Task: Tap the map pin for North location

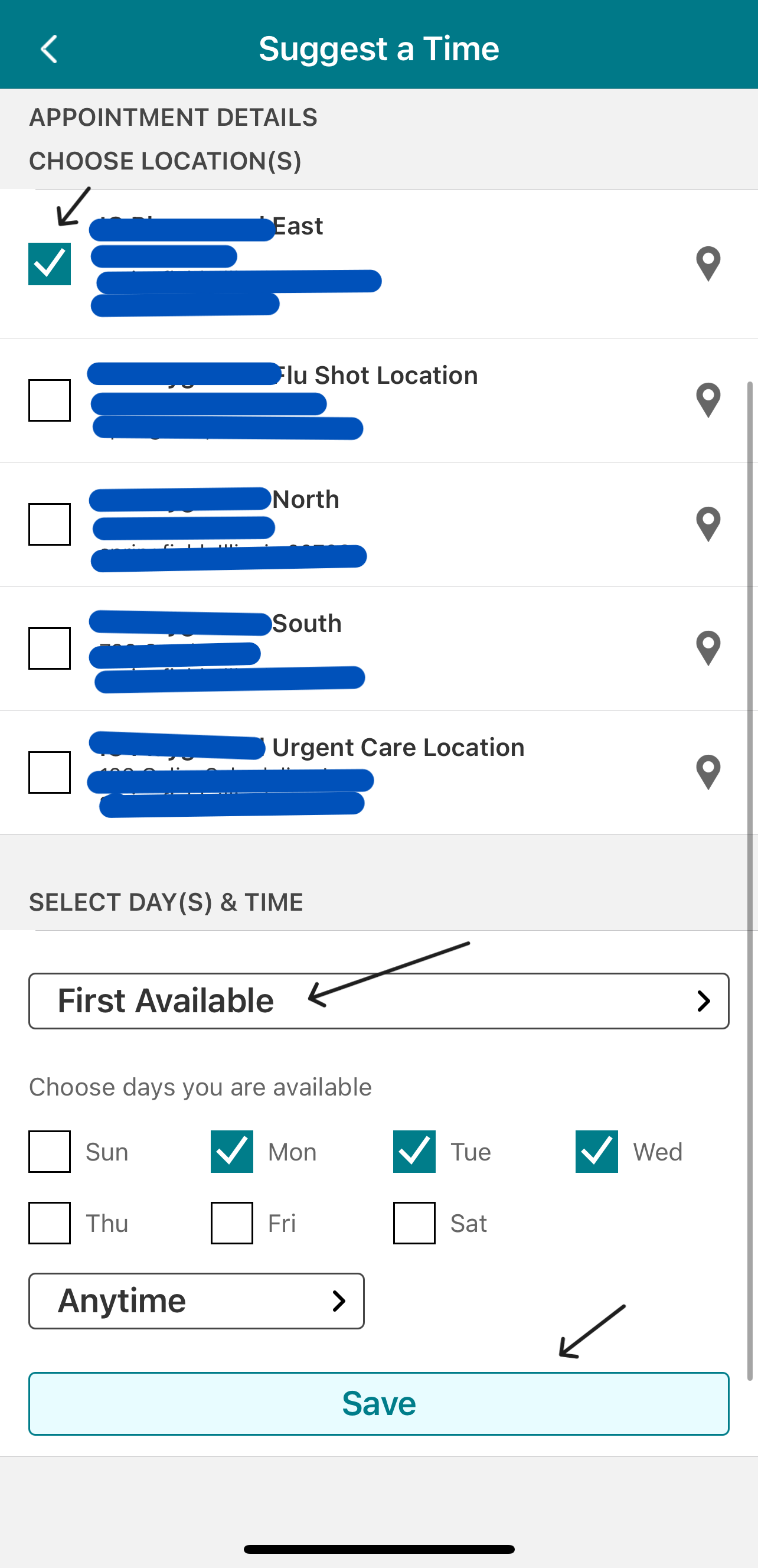Action: (707, 524)
